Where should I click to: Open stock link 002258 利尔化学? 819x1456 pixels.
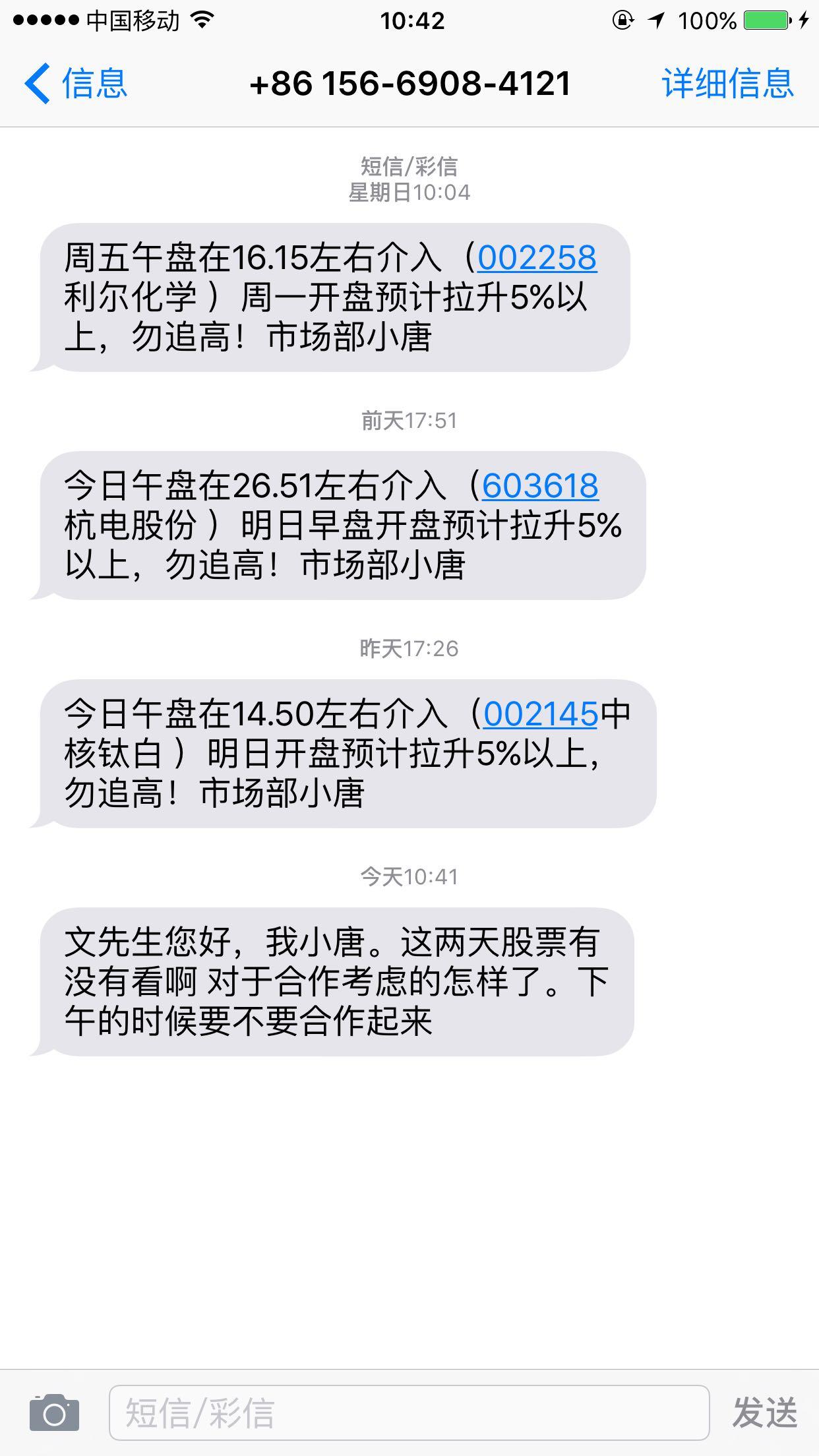pos(538,258)
